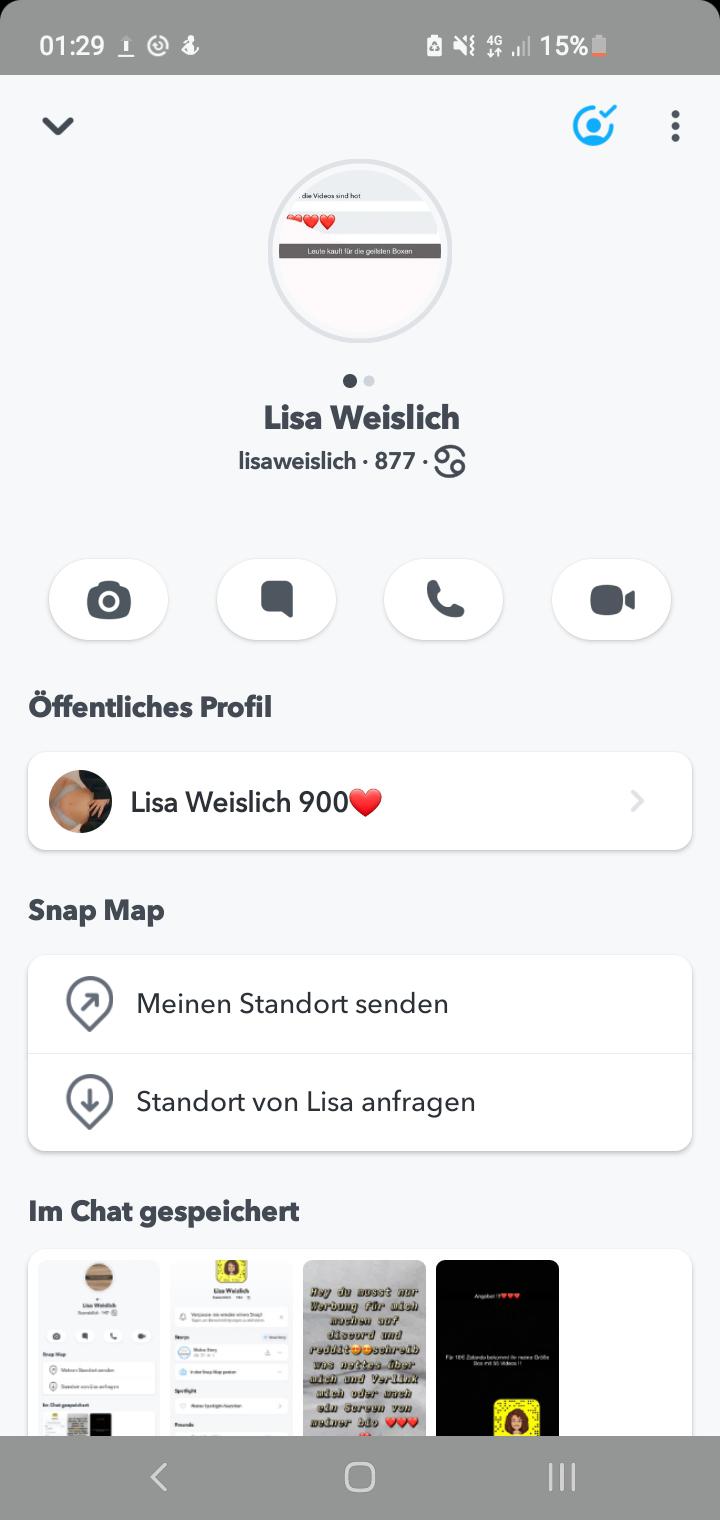Tap the Cancer zodiac icon beside the Snapscore
Viewport: 720px width, 1520px height.
(447, 461)
